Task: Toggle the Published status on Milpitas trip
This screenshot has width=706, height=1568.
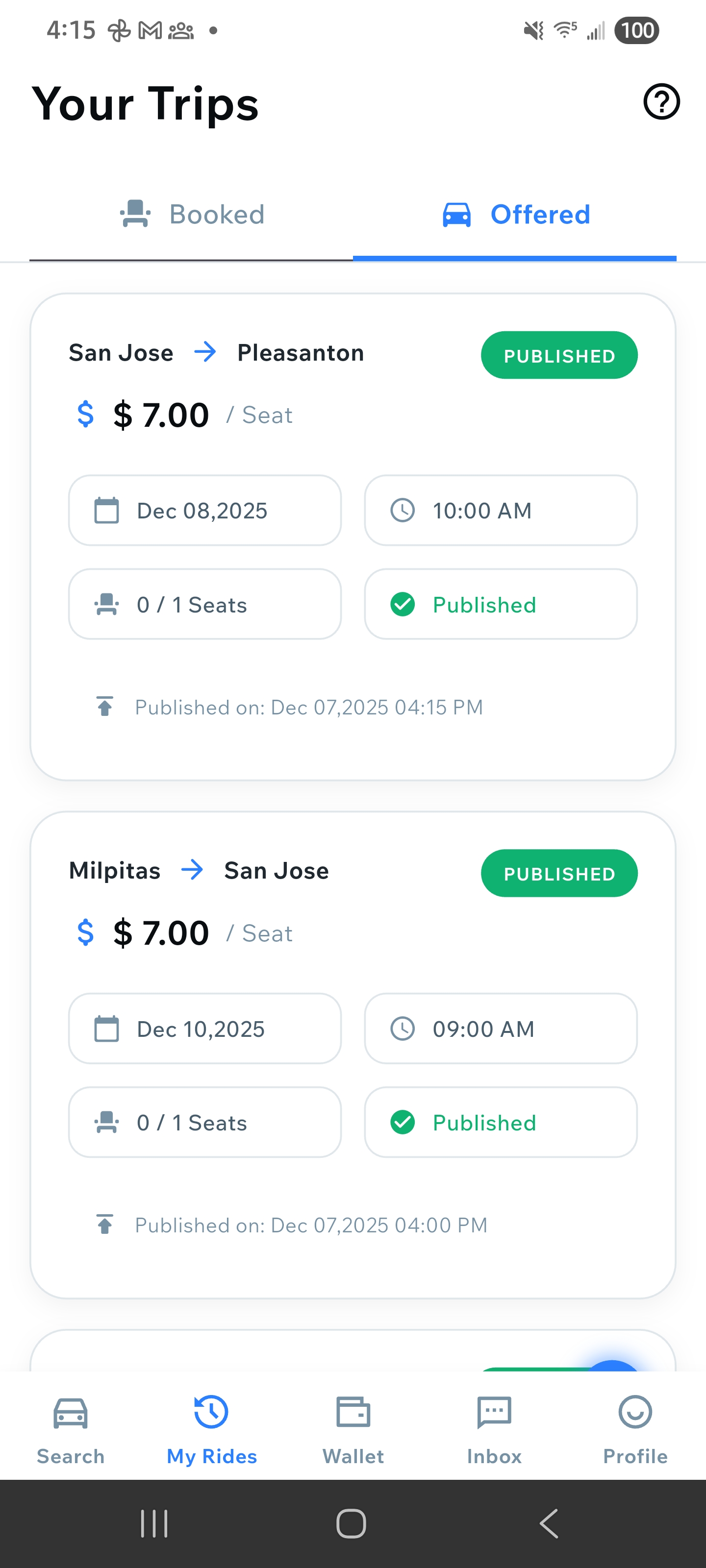Action: pyautogui.click(x=501, y=1123)
